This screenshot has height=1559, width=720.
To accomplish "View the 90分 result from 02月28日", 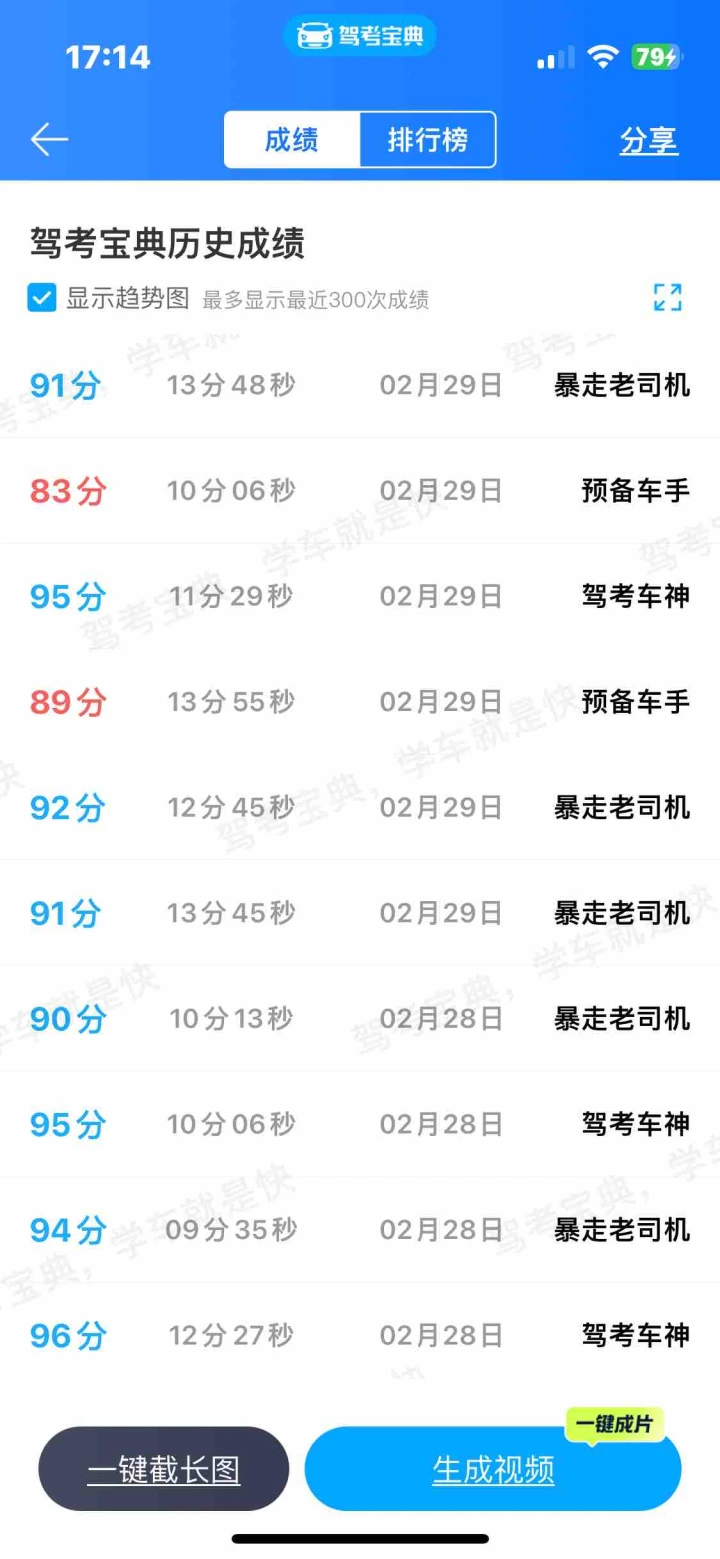I will point(360,1018).
